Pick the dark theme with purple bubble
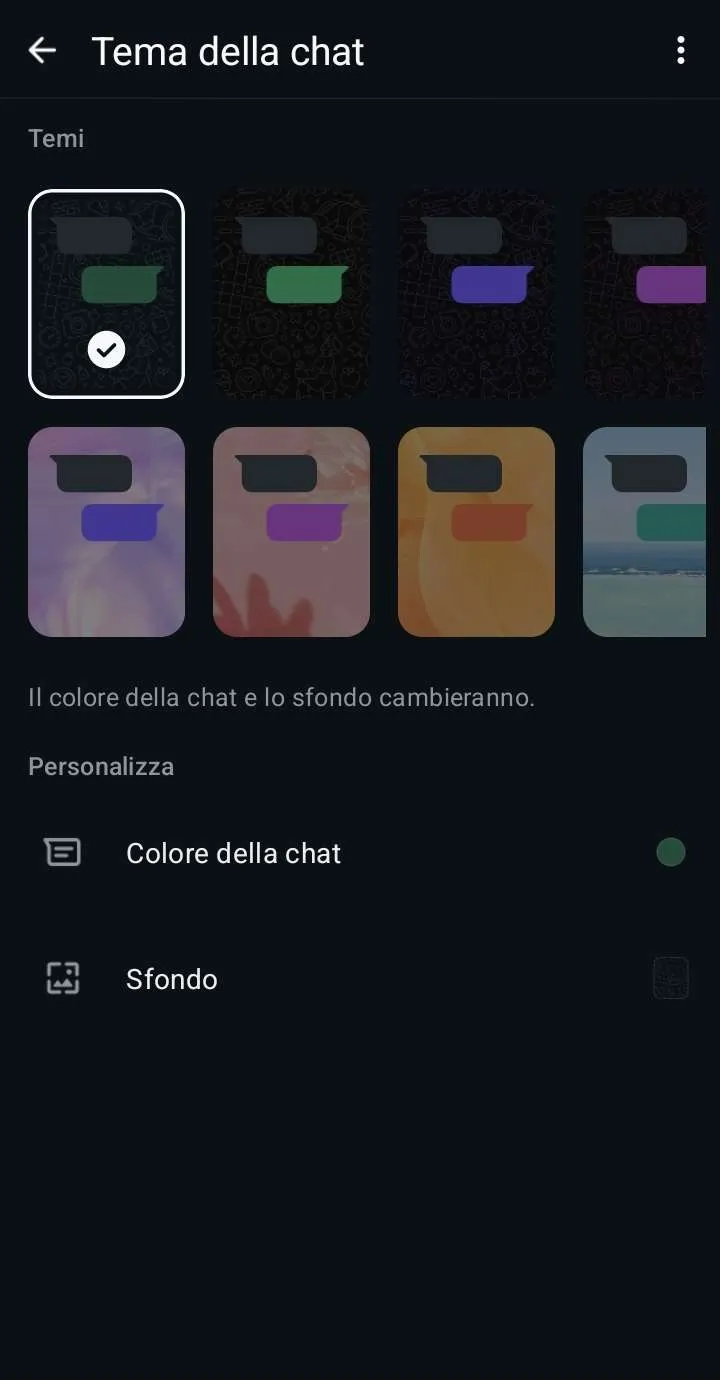720x1380 pixels. tap(646, 294)
